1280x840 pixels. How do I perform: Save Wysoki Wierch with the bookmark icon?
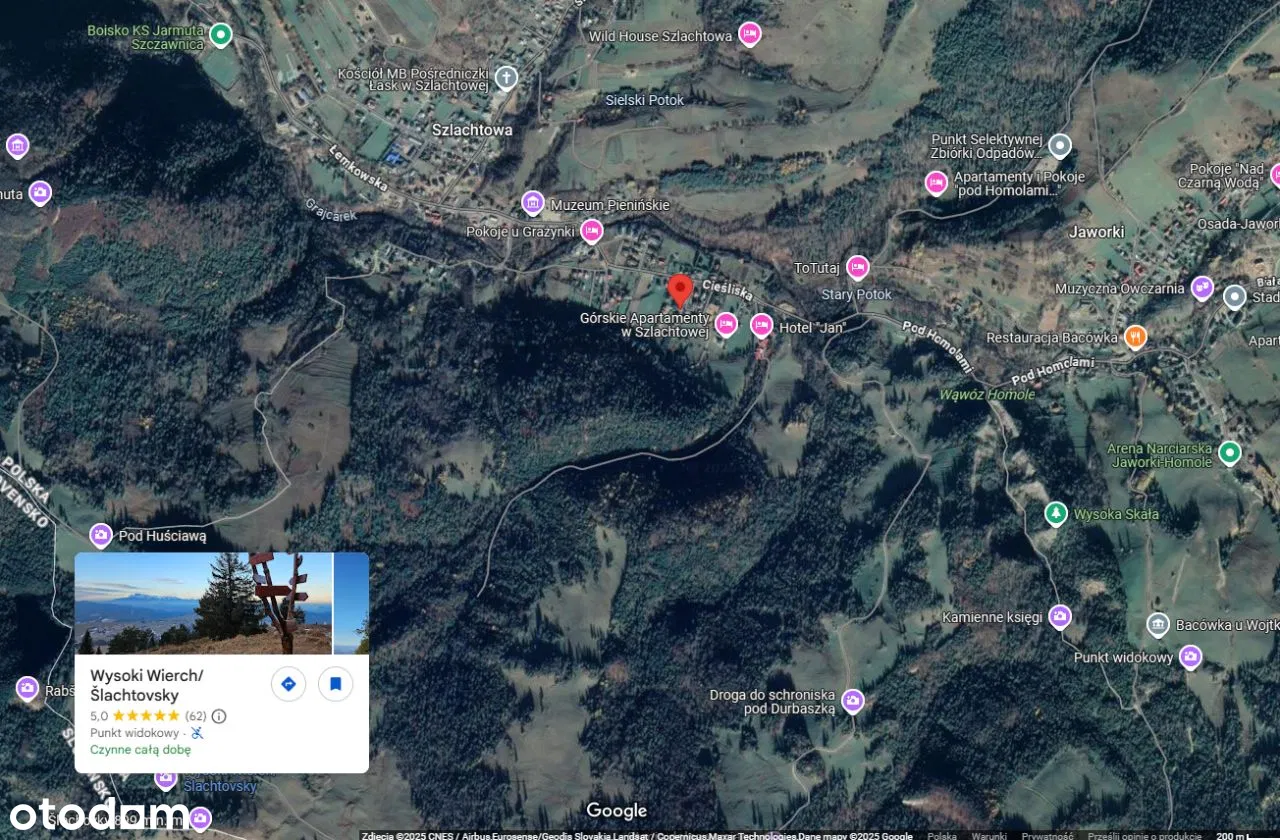click(x=336, y=684)
